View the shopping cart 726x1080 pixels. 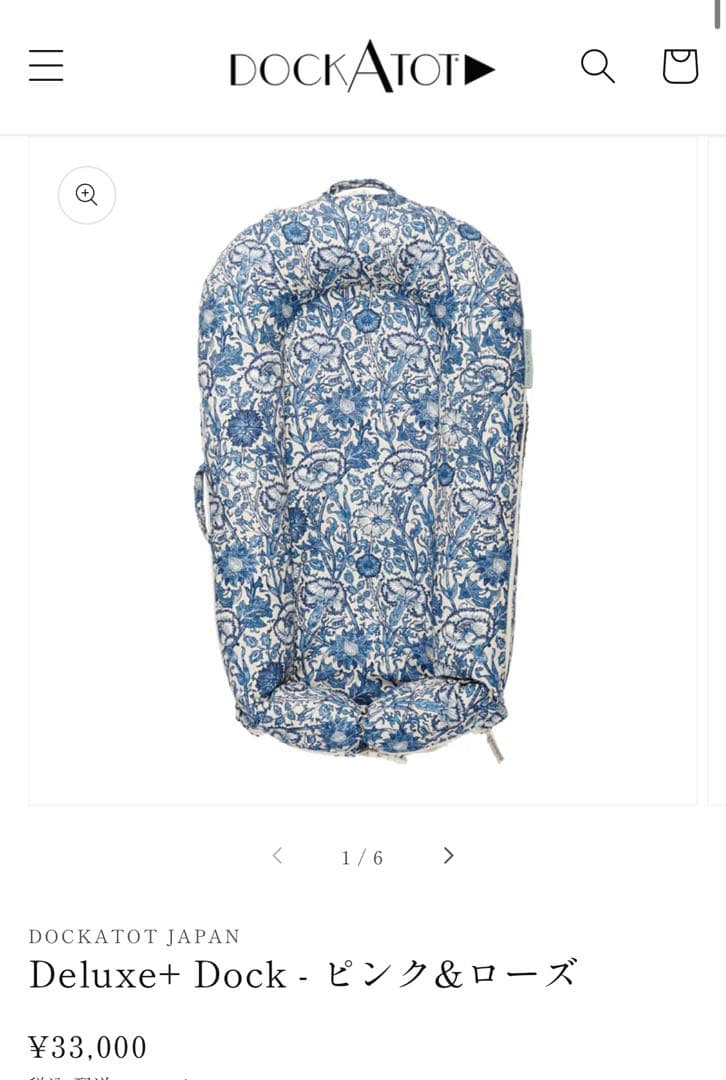click(680, 66)
